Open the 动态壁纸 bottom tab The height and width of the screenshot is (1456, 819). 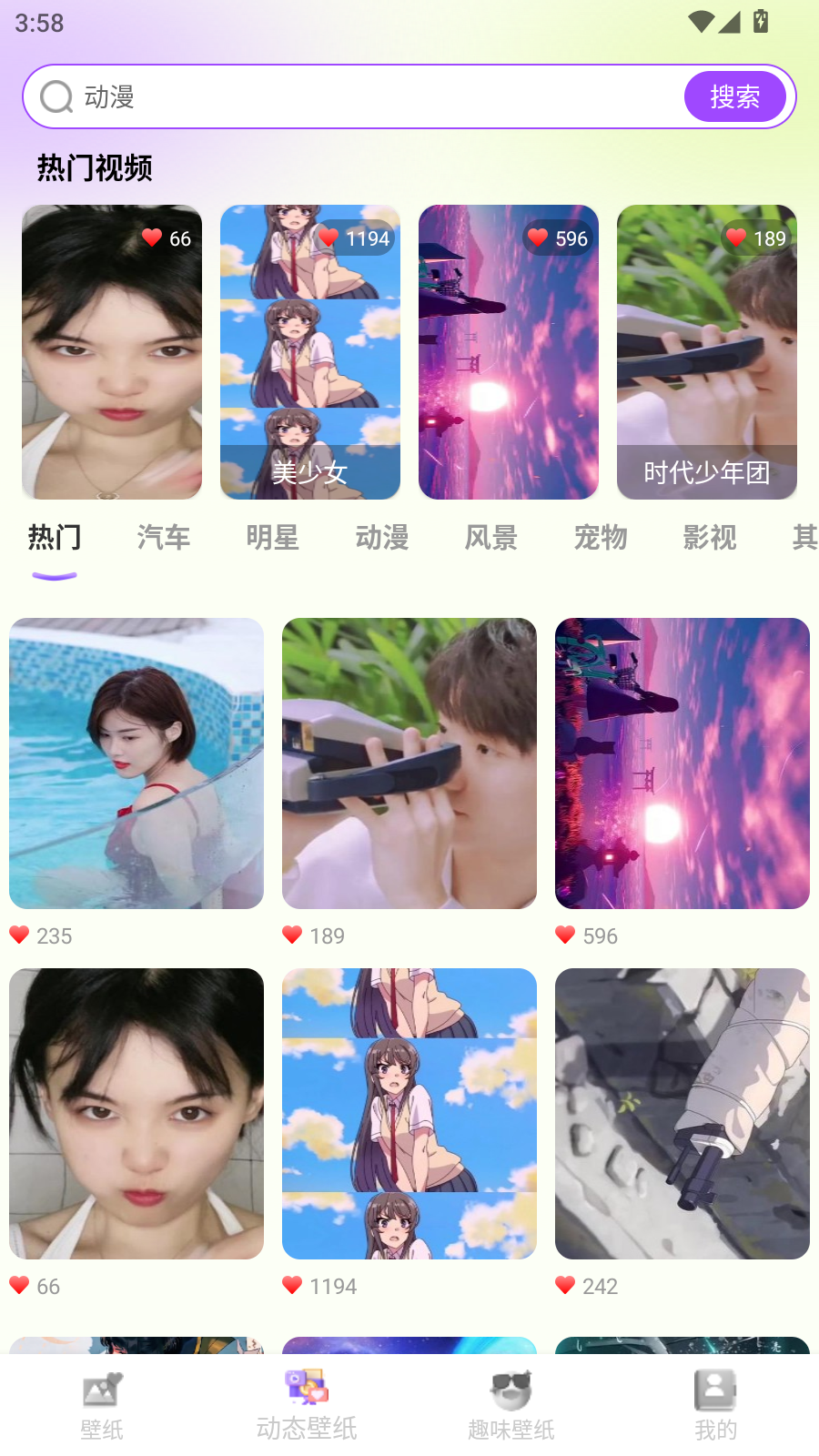pyautogui.click(x=307, y=1406)
